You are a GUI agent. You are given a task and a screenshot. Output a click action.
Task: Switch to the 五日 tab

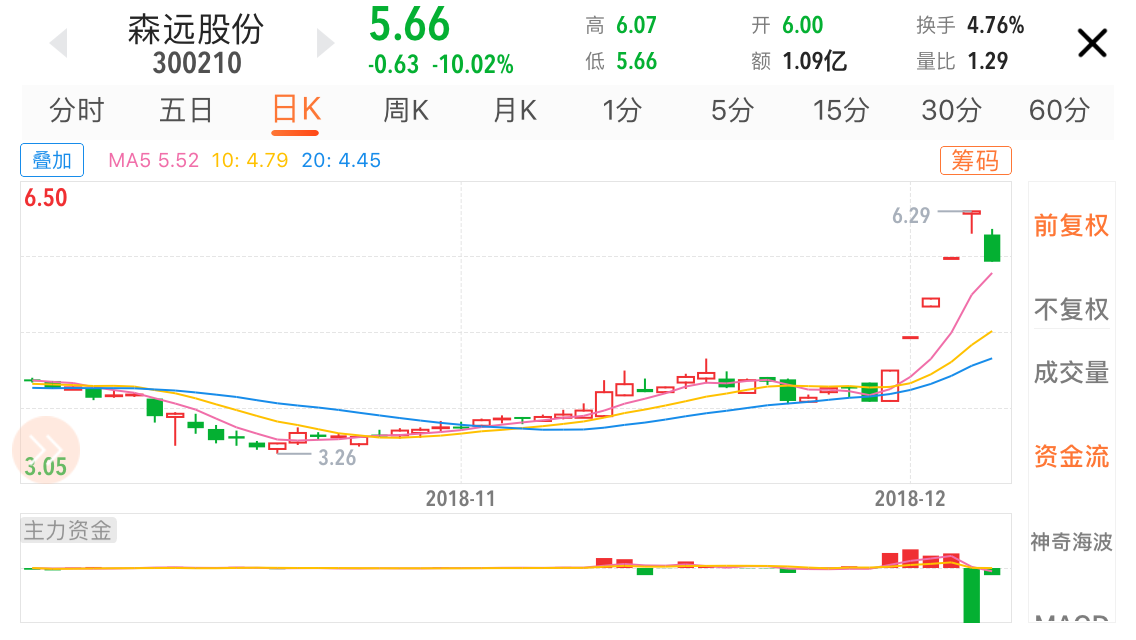[x=187, y=110]
